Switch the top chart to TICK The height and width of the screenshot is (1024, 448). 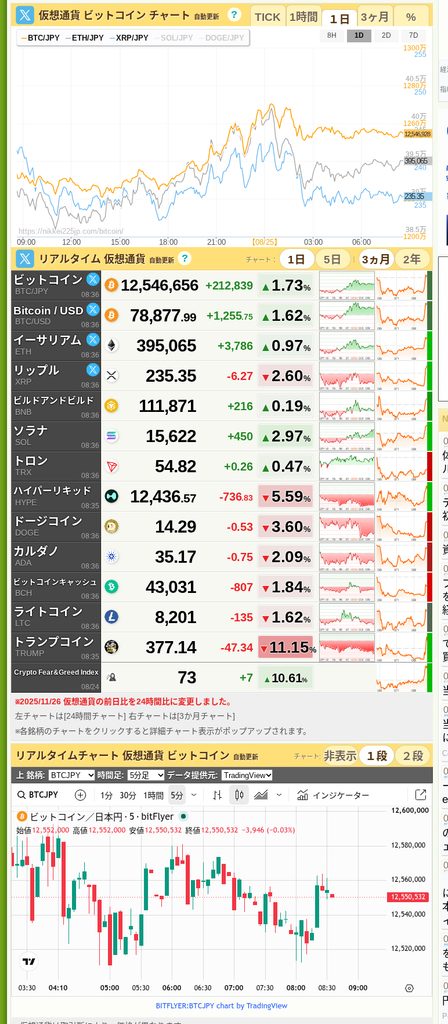click(267, 18)
